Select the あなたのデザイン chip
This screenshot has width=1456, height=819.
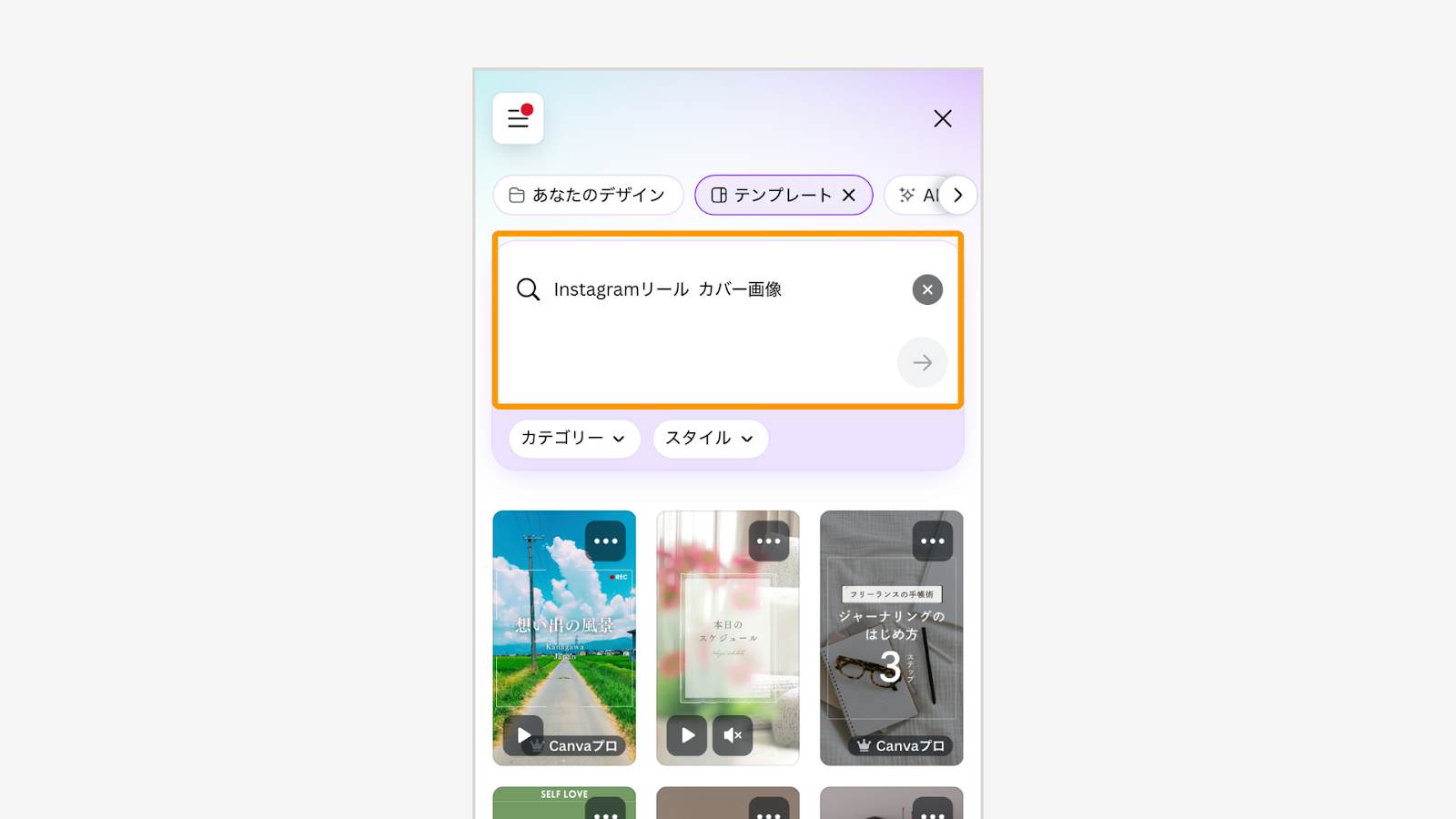588,195
